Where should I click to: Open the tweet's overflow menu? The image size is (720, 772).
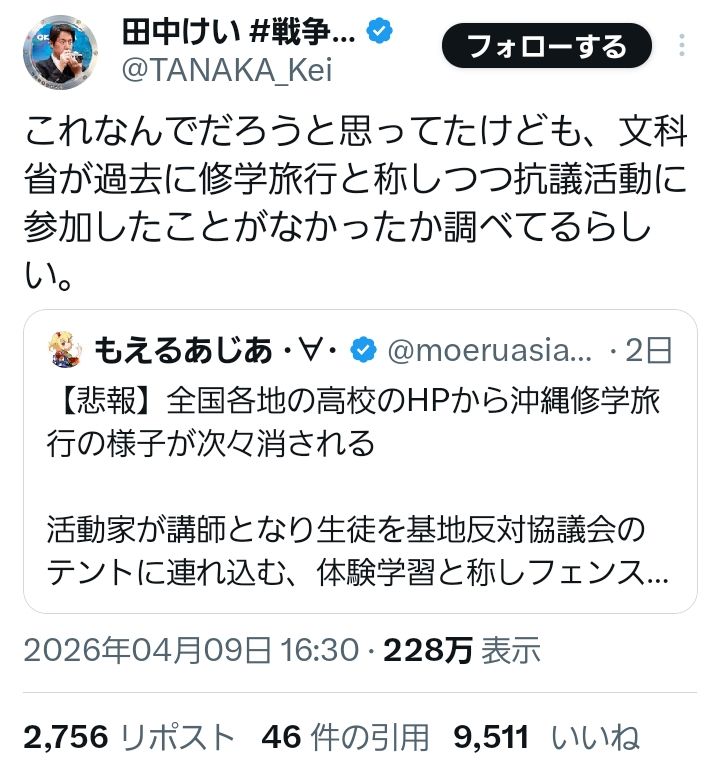pos(683,45)
